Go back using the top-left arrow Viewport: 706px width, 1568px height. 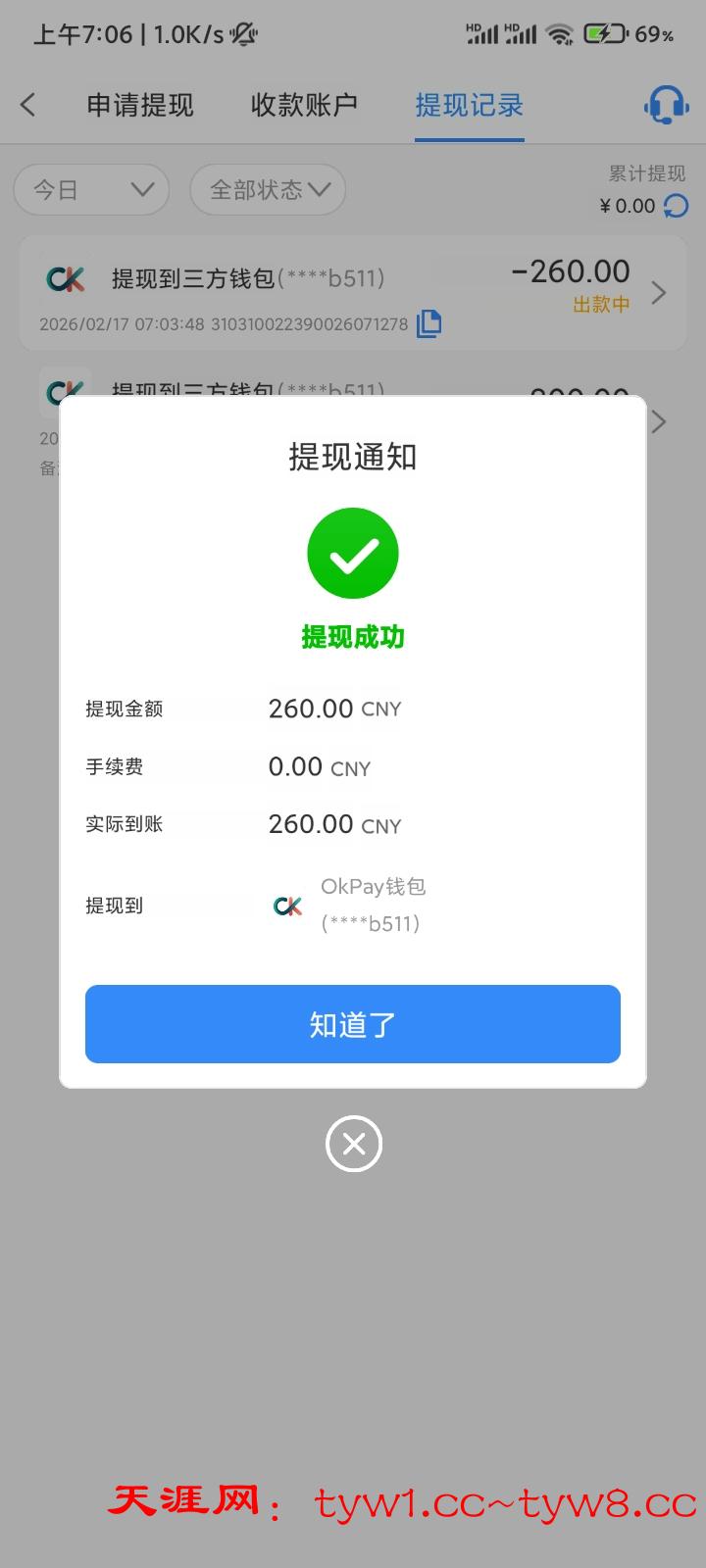[x=28, y=105]
